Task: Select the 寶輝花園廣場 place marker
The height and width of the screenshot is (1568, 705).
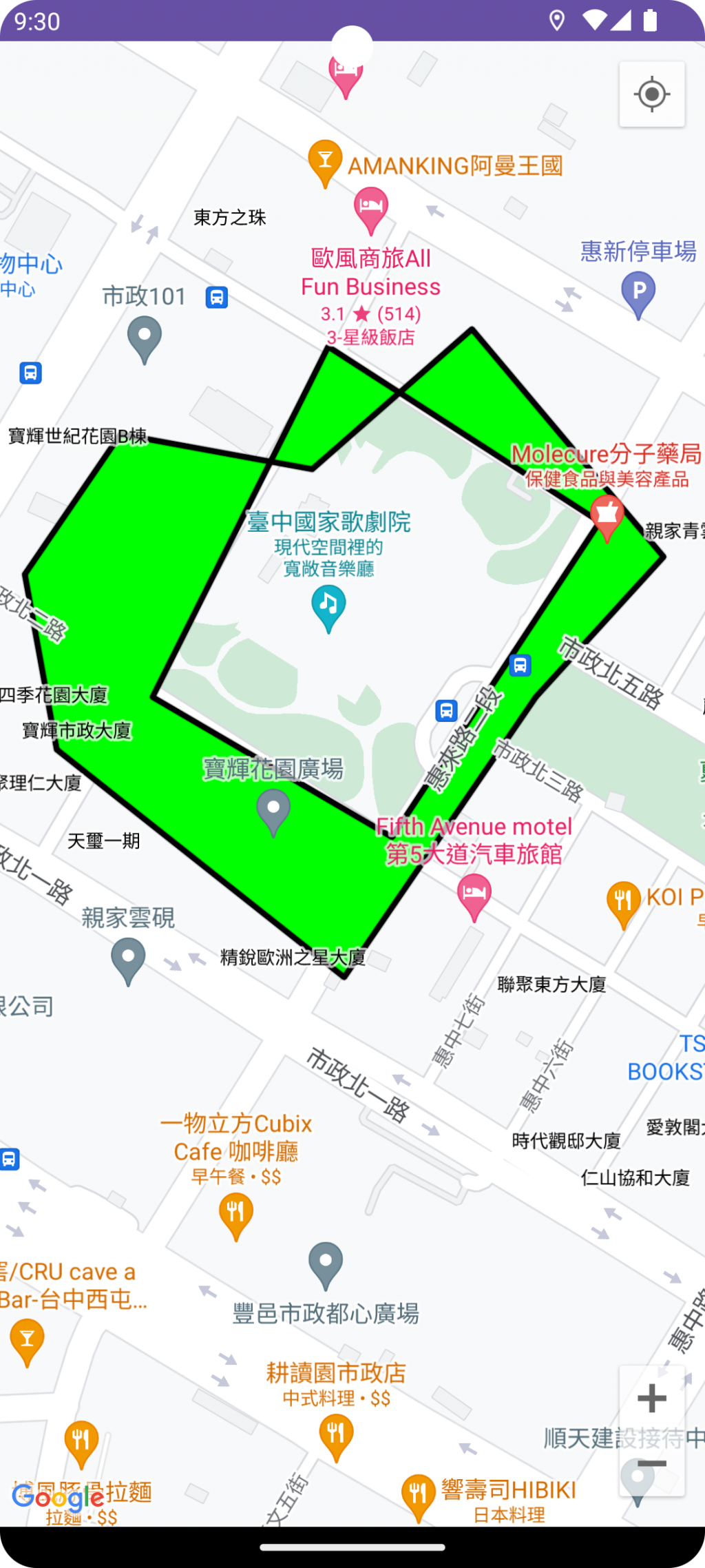Action: click(273, 811)
